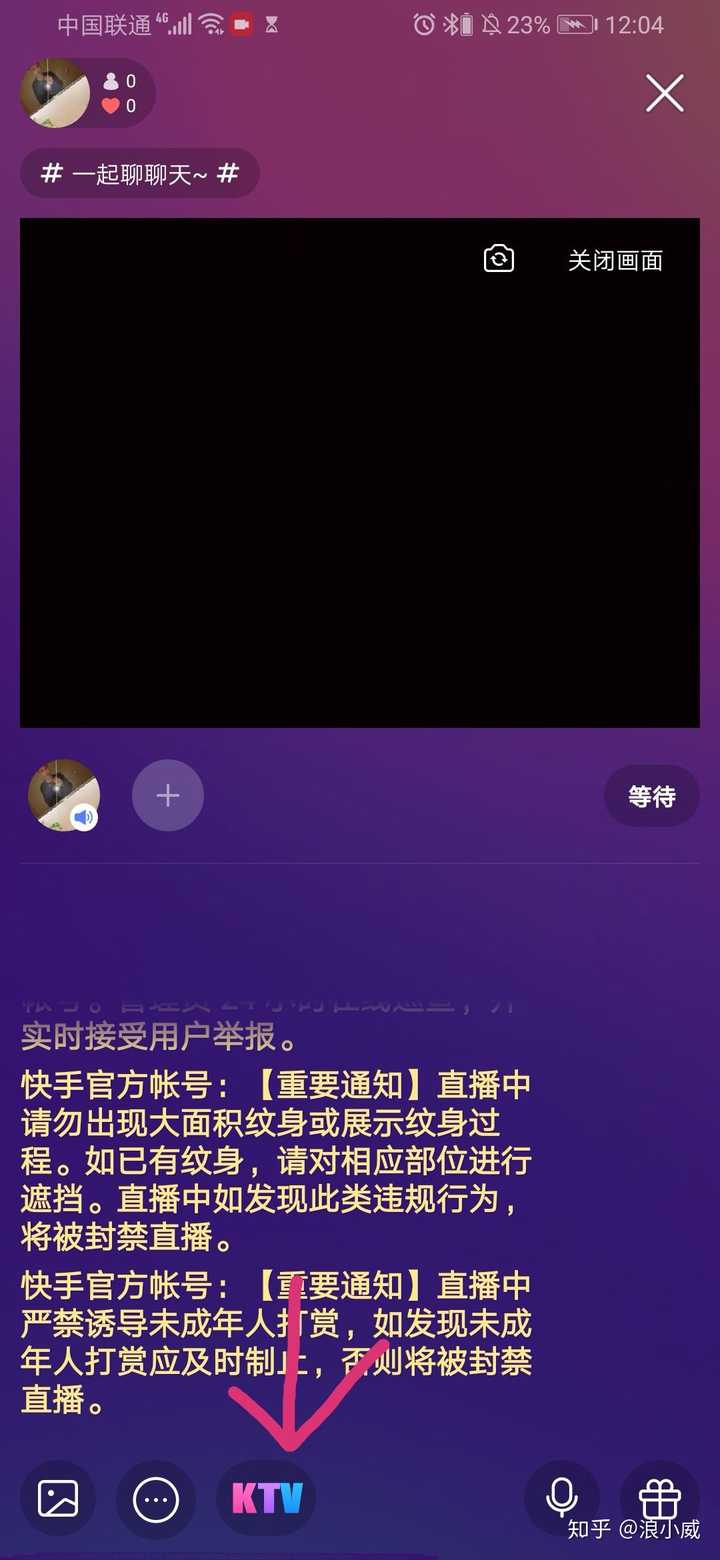
Task: Mute the guest via the speaker badge
Action: (85, 816)
